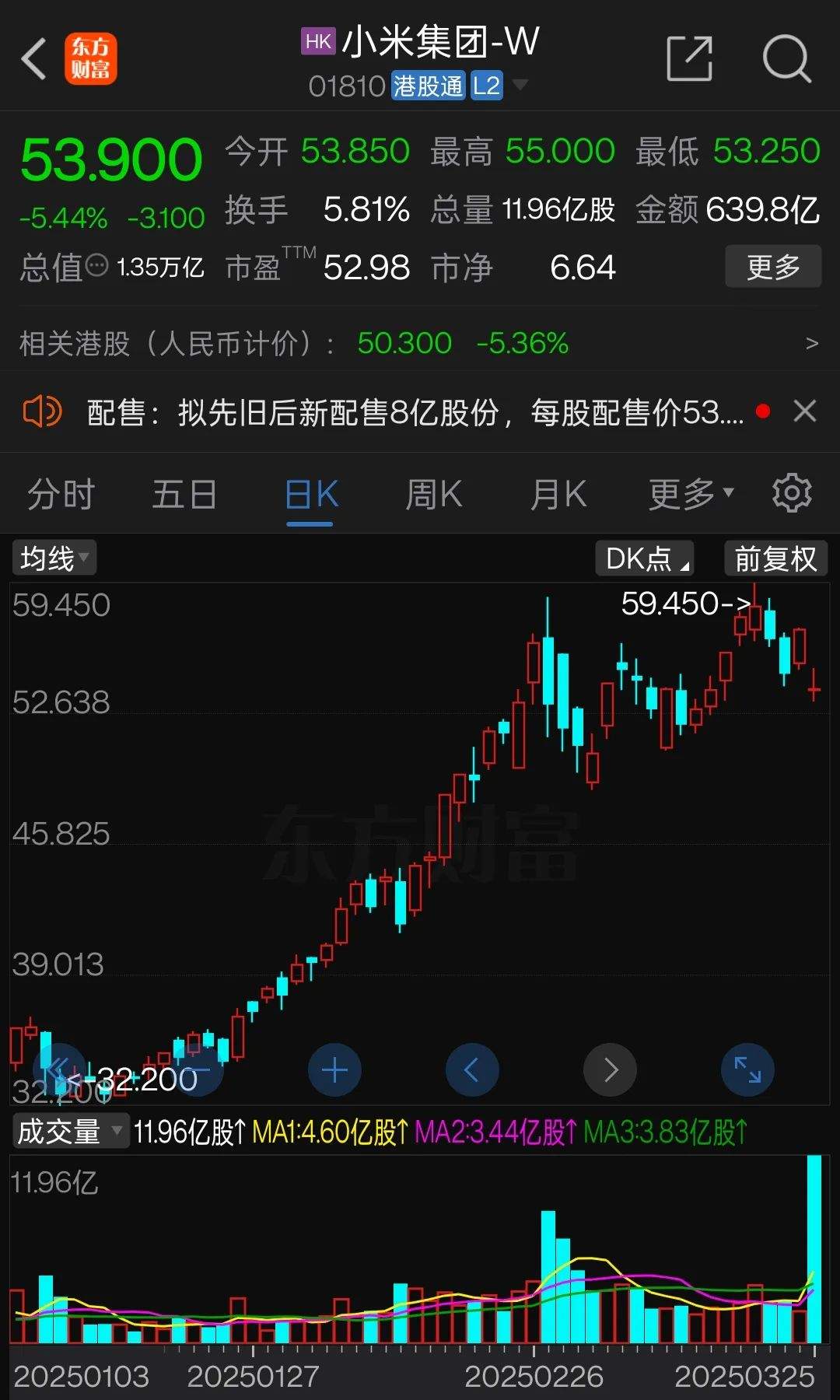
Task: Move chart to the next candle
Action: click(x=610, y=1070)
